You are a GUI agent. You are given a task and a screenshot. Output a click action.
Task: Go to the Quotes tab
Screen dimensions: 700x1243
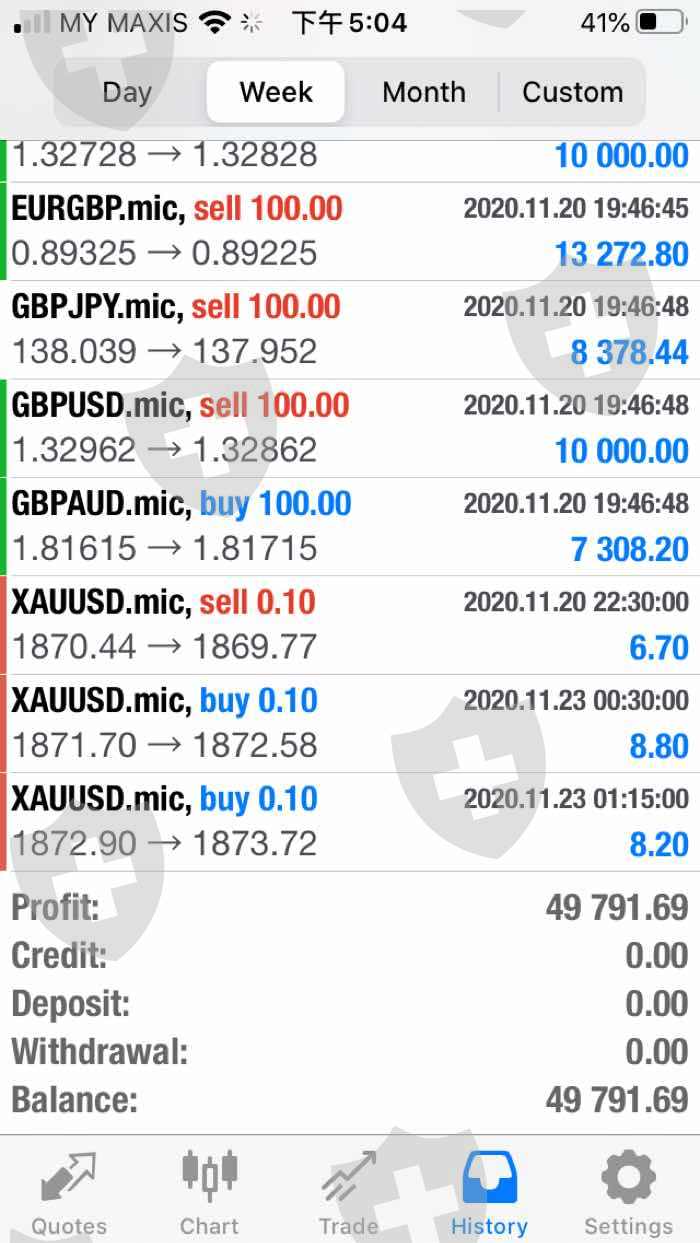69,1192
